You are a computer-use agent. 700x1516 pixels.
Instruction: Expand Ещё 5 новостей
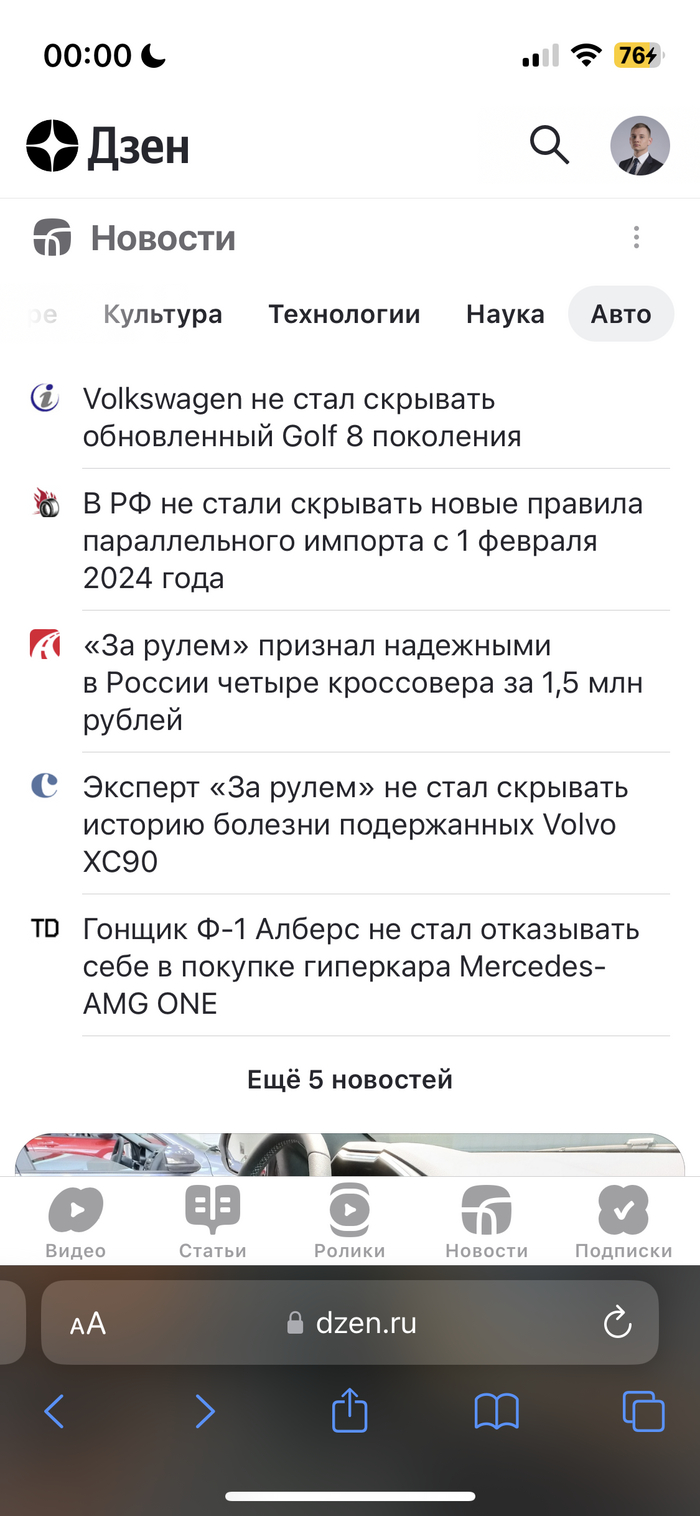pos(350,1080)
